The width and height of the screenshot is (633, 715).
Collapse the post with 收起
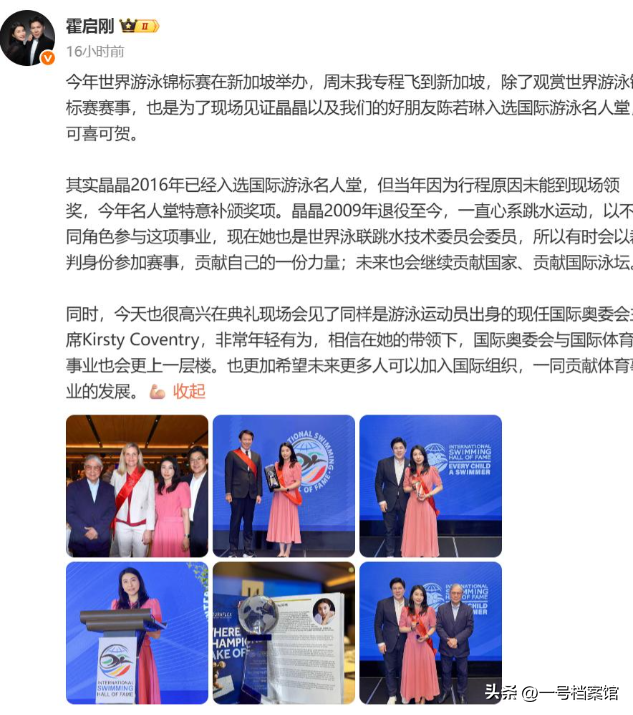click(188, 391)
